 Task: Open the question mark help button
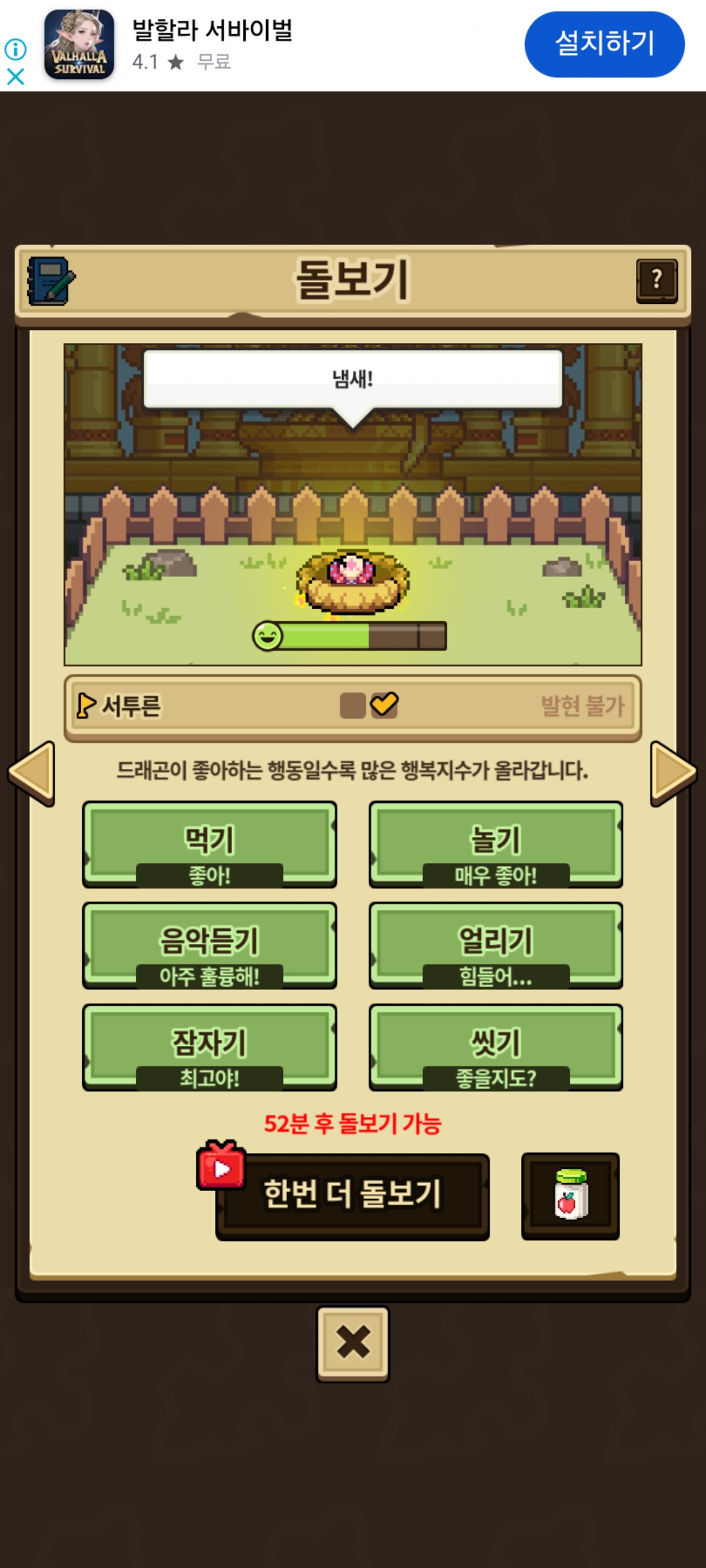(x=656, y=281)
